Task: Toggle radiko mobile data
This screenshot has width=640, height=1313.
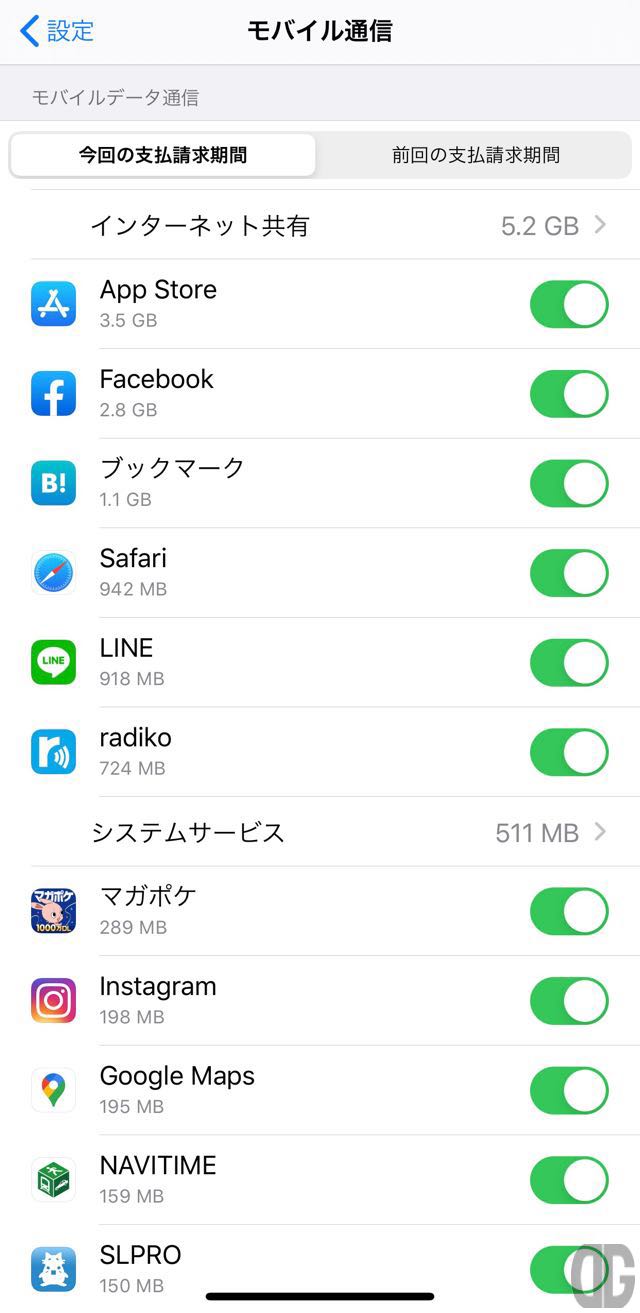Action: click(x=569, y=752)
